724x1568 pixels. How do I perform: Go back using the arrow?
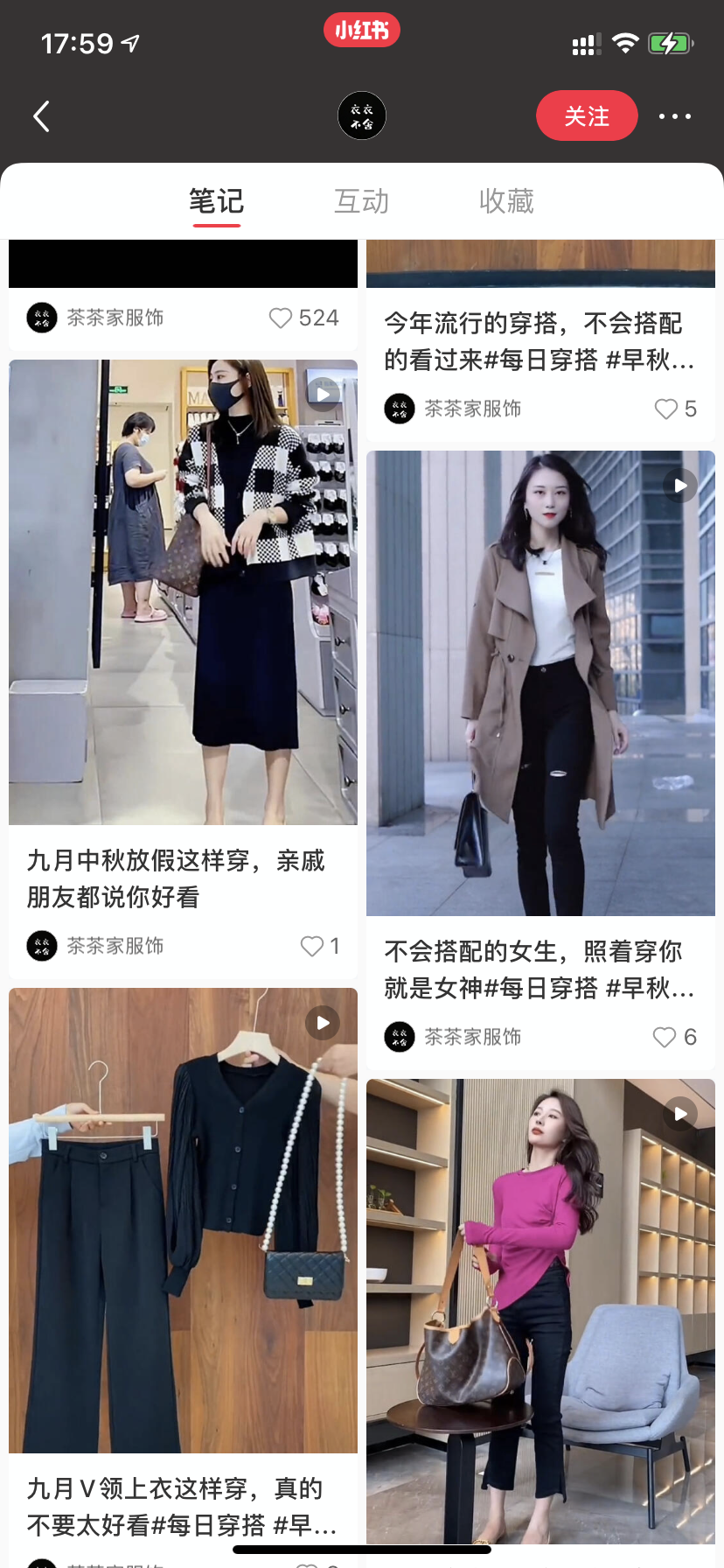[41, 115]
